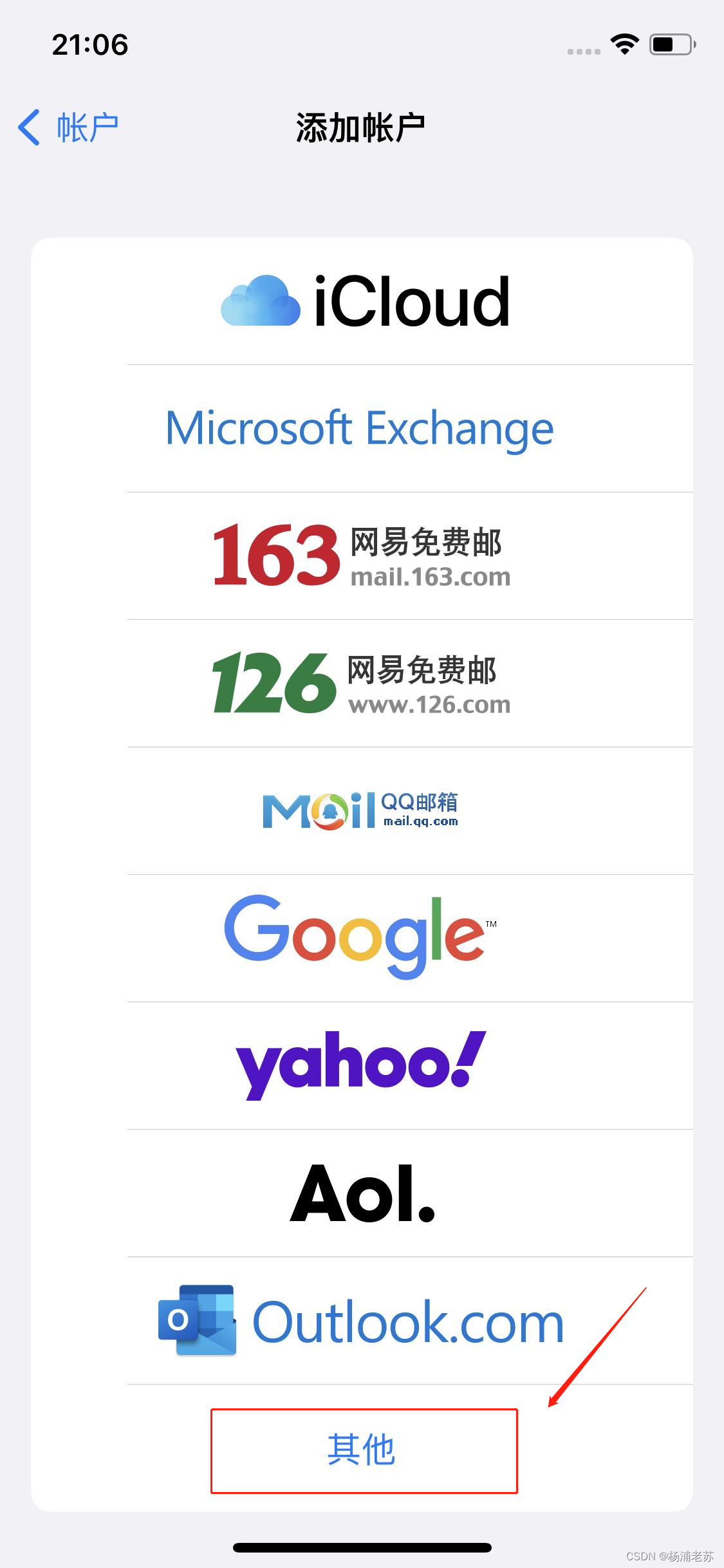Tap the 21:06 clock display
Image resolution: width=724 pixels, height=1568 pixels.
point(90,44)
